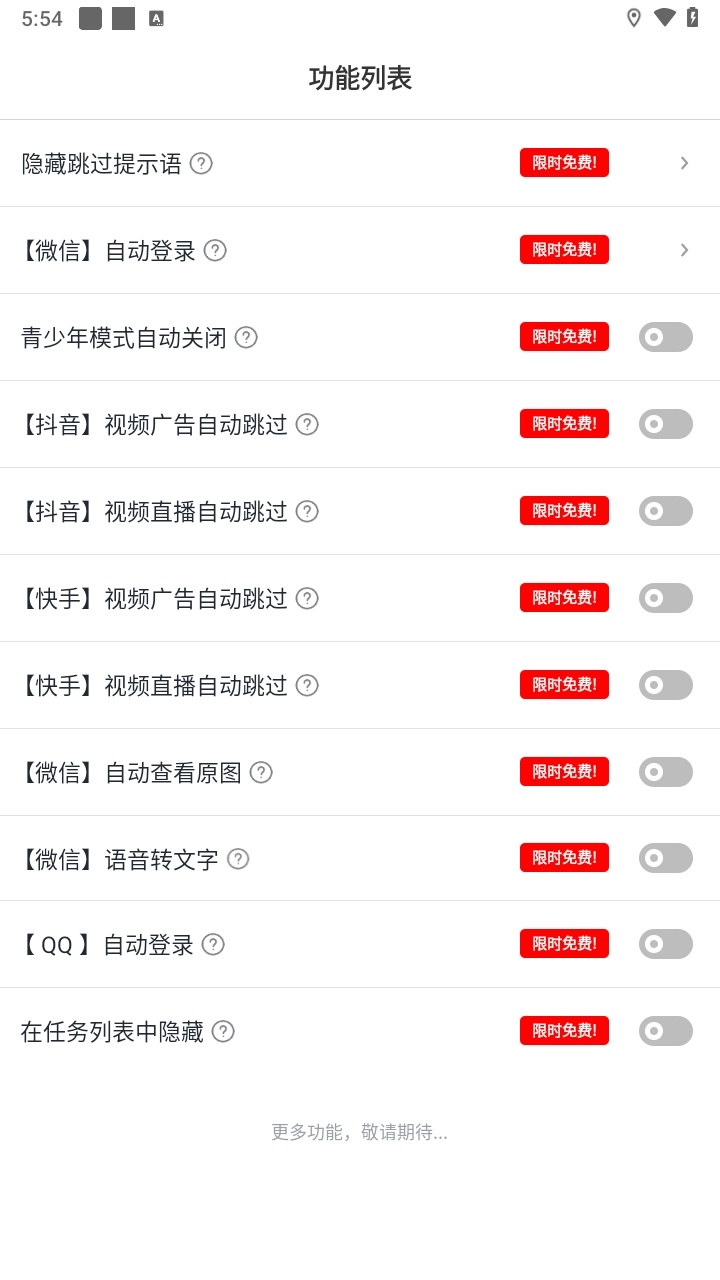Tap the help icon for 【QQ】自动登录
Screen dimensions: 720x1280
213,944
